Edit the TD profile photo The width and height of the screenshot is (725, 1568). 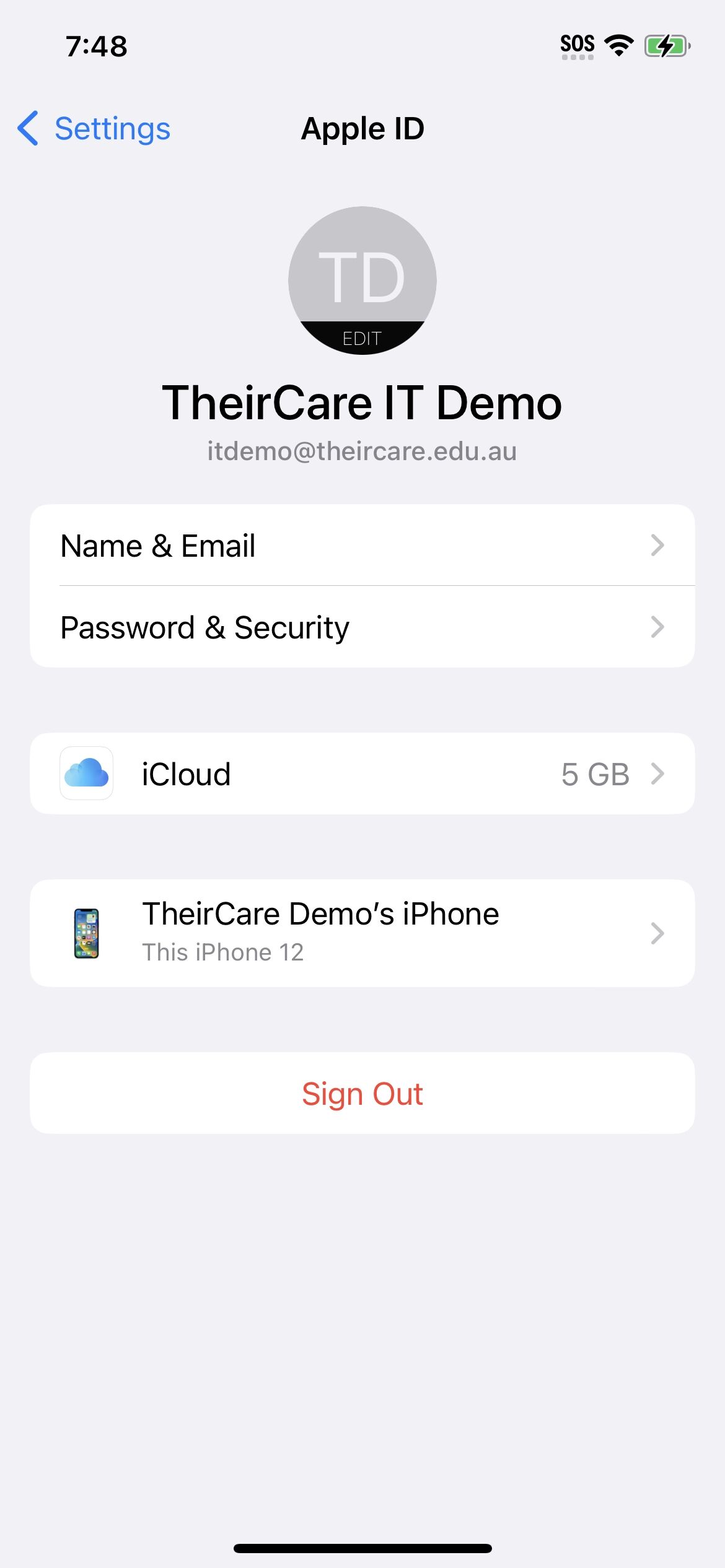[362, 281]
